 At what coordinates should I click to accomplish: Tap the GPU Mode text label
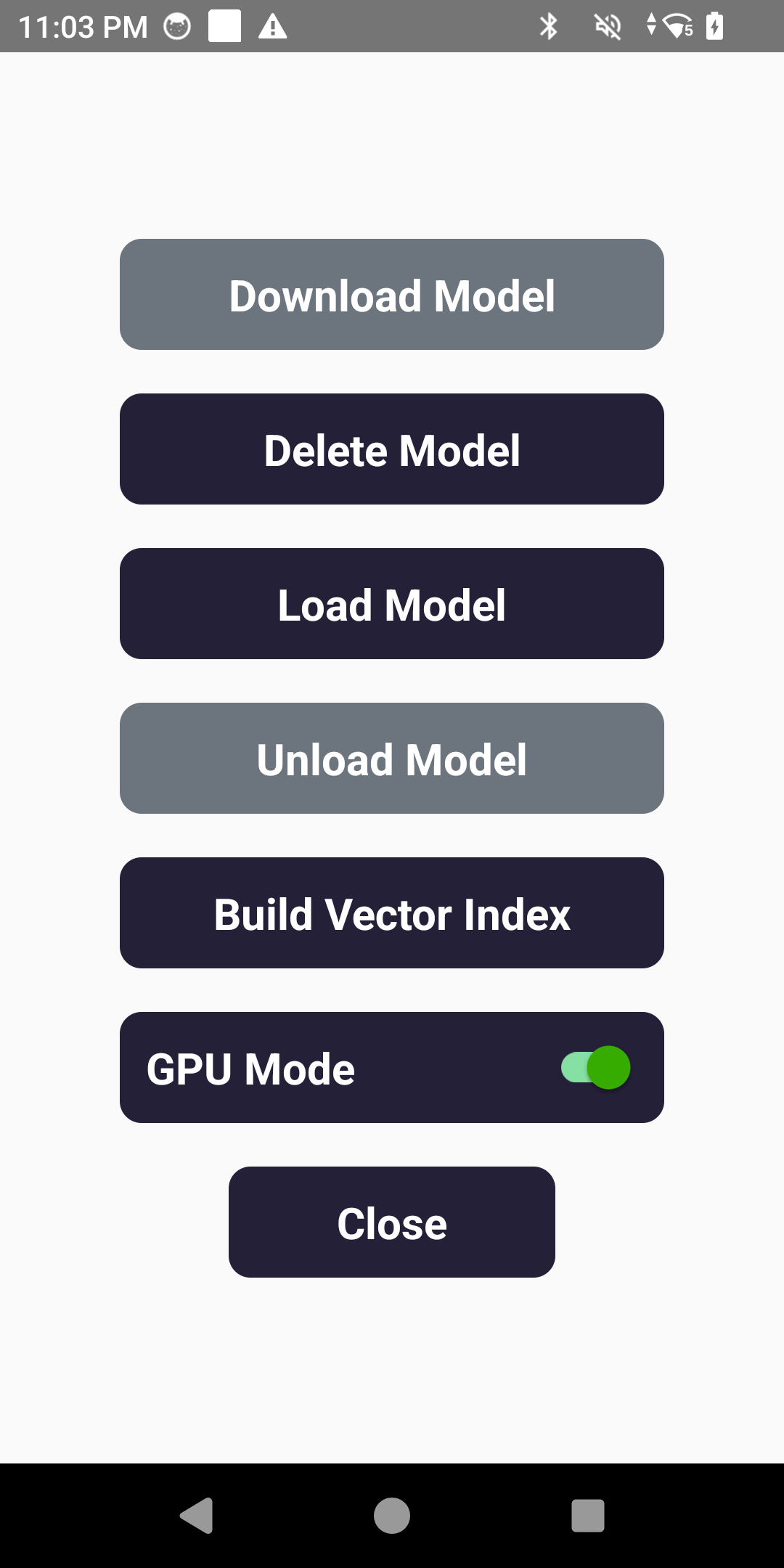pyautogui.click(x=249, y=1067)
